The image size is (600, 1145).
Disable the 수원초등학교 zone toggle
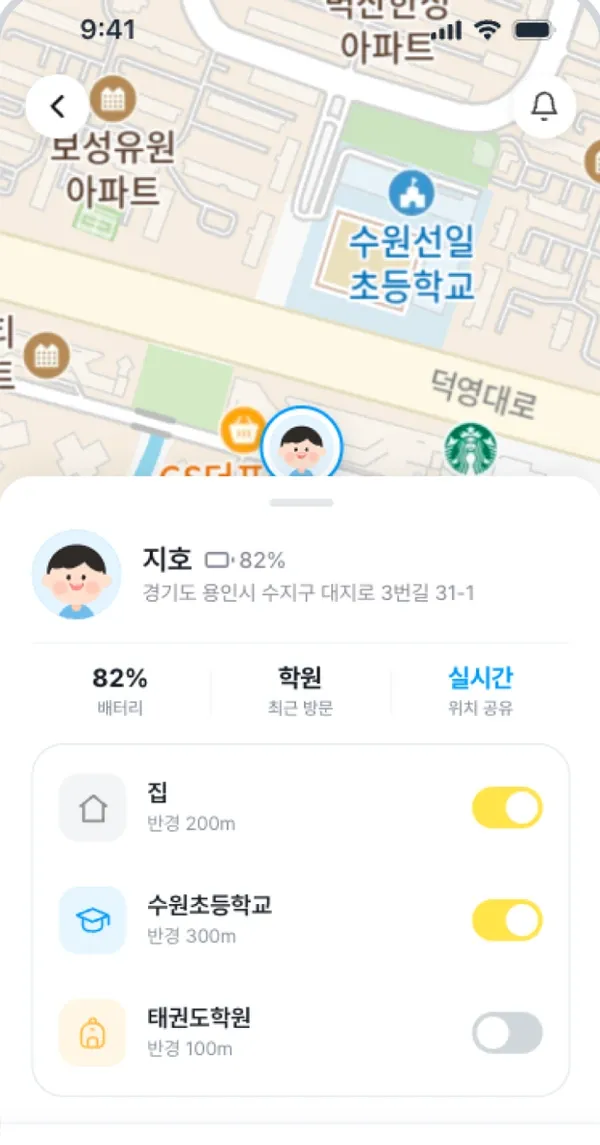point(507,920)
